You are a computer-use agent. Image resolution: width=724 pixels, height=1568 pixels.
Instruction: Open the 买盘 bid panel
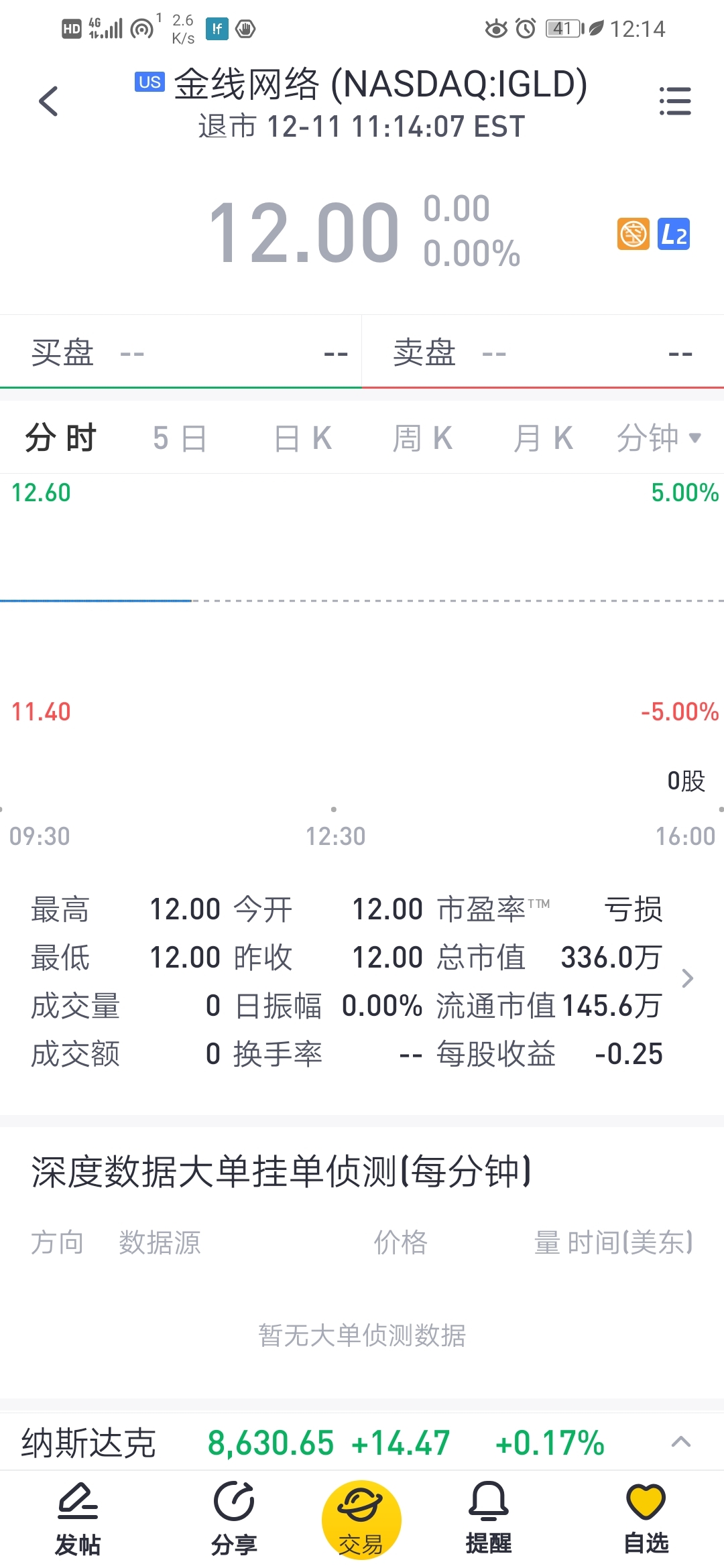pos(180,352)
